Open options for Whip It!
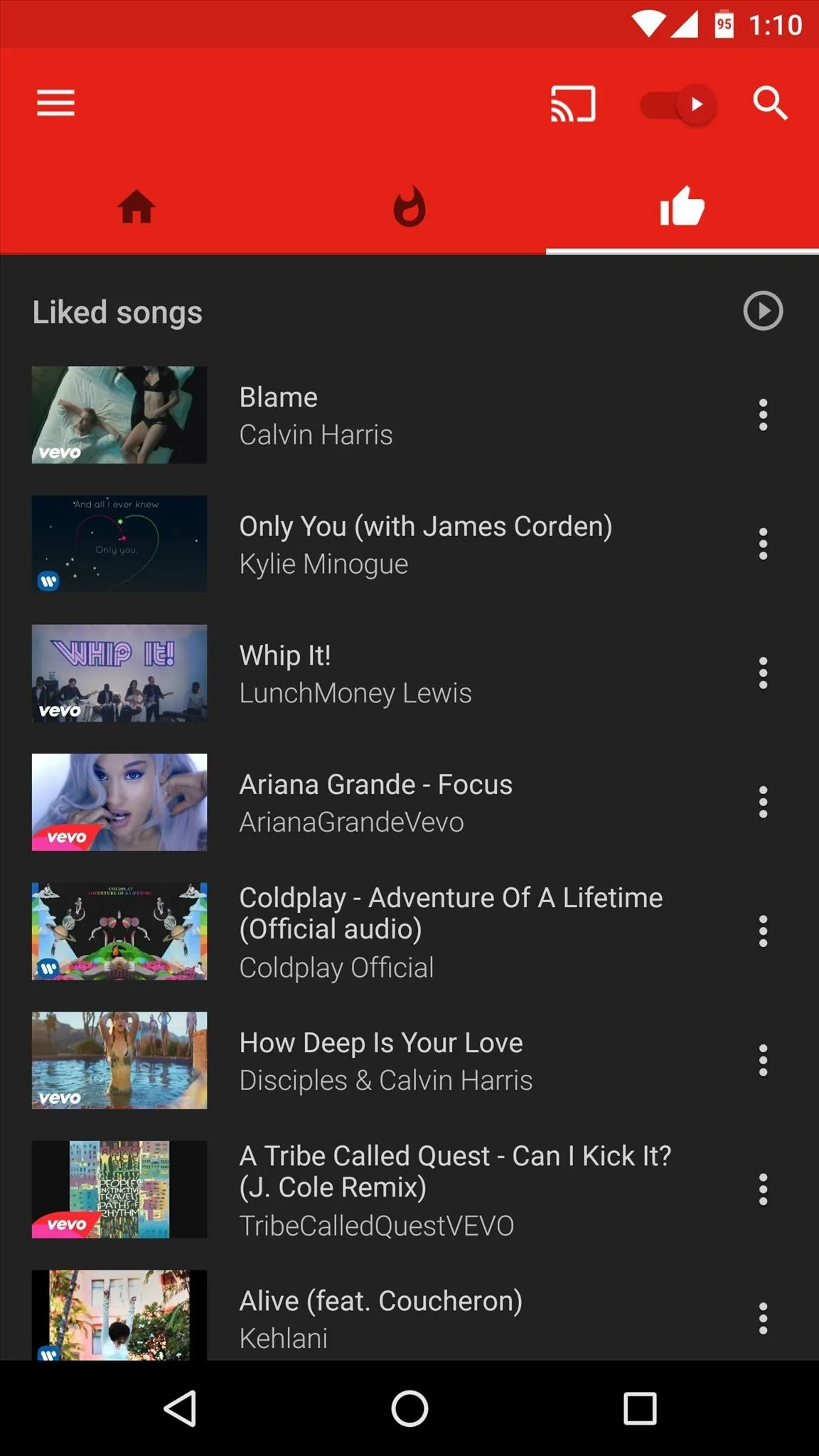The height and width of the screenshot is (1456, 819). (x=763, y=673)
